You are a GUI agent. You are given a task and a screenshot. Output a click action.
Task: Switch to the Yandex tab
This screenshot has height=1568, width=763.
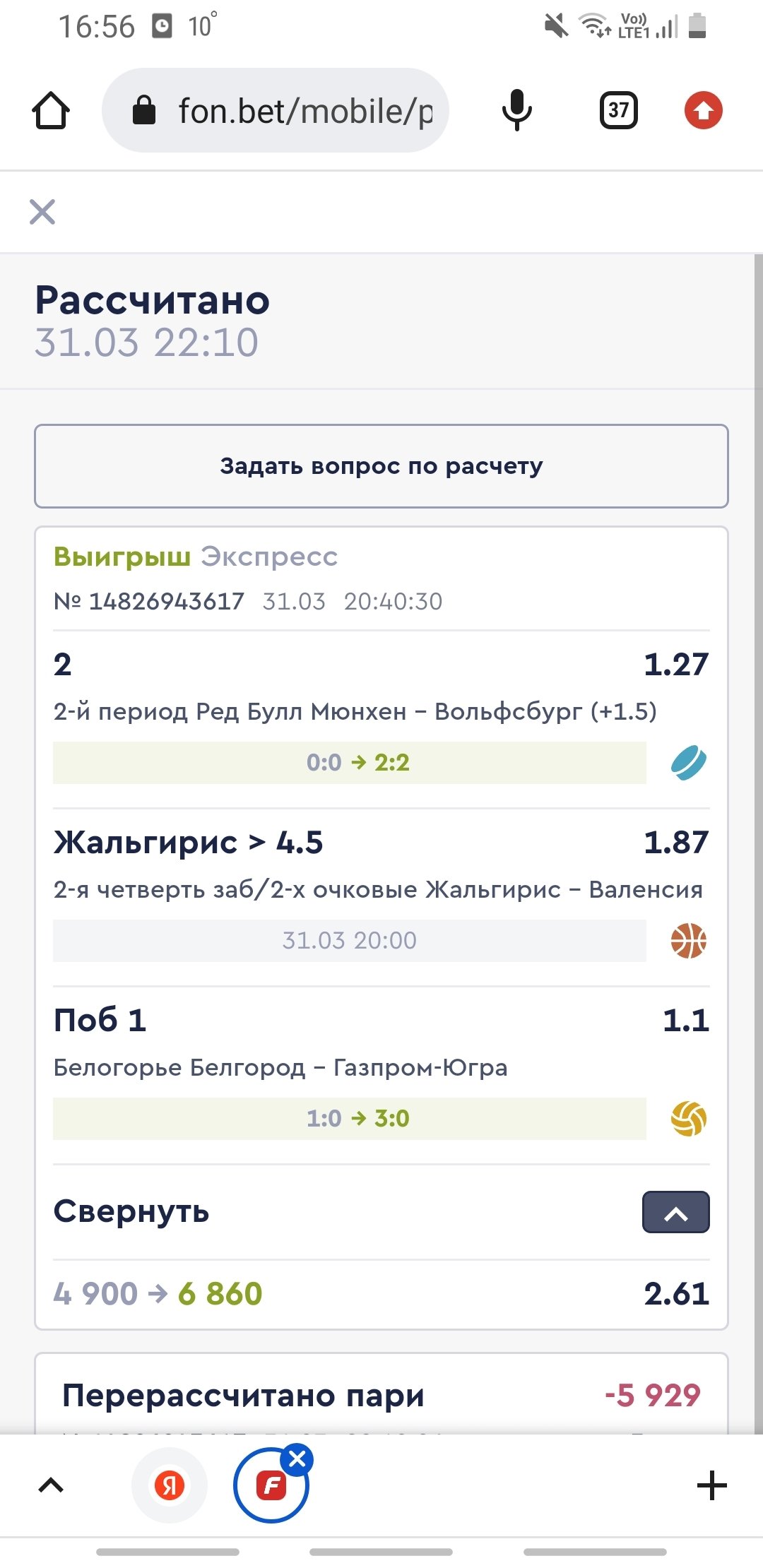pyautogui.click(x=170, y=1486)
